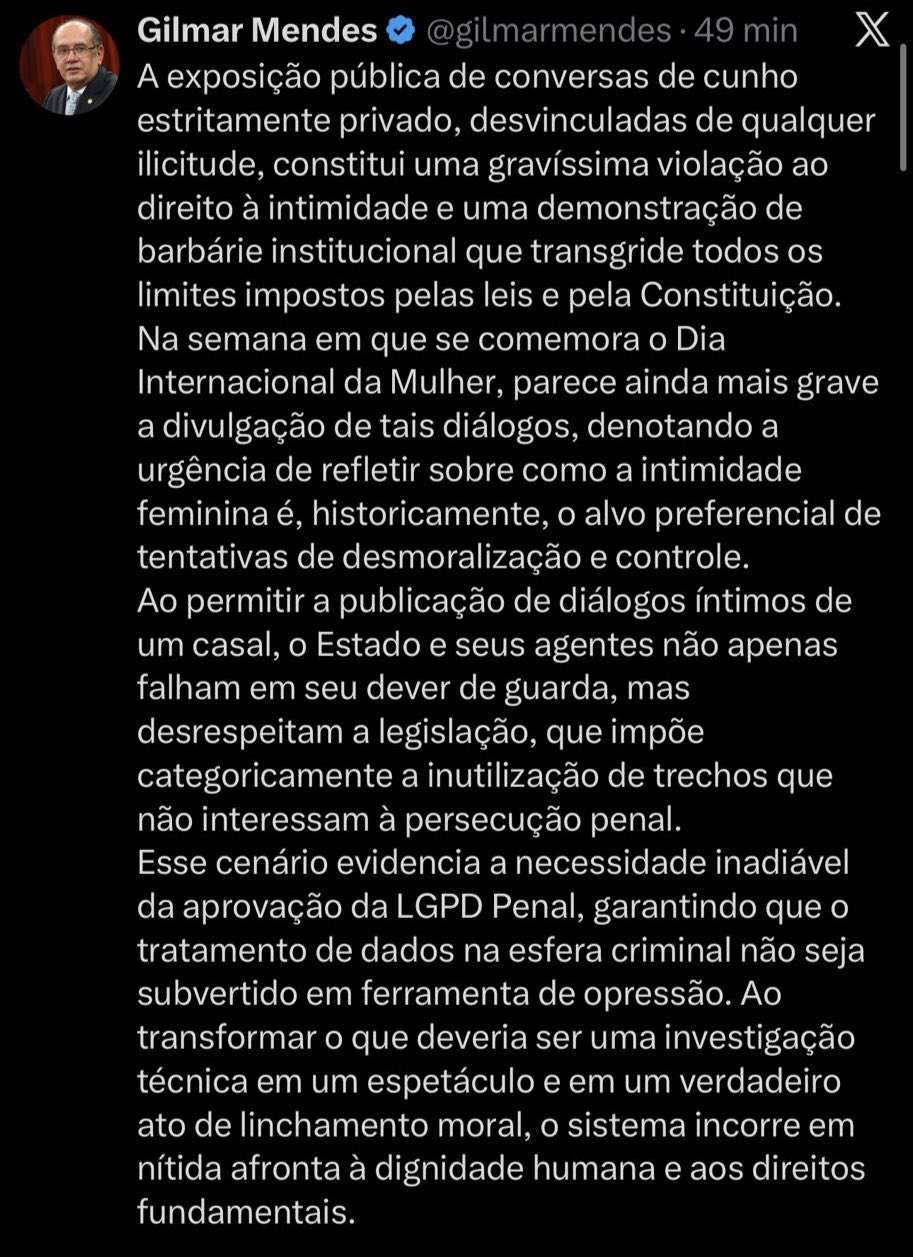Tap the @gilmarmendes handle
Viewport: 913px width, 1257px height.
548,32
